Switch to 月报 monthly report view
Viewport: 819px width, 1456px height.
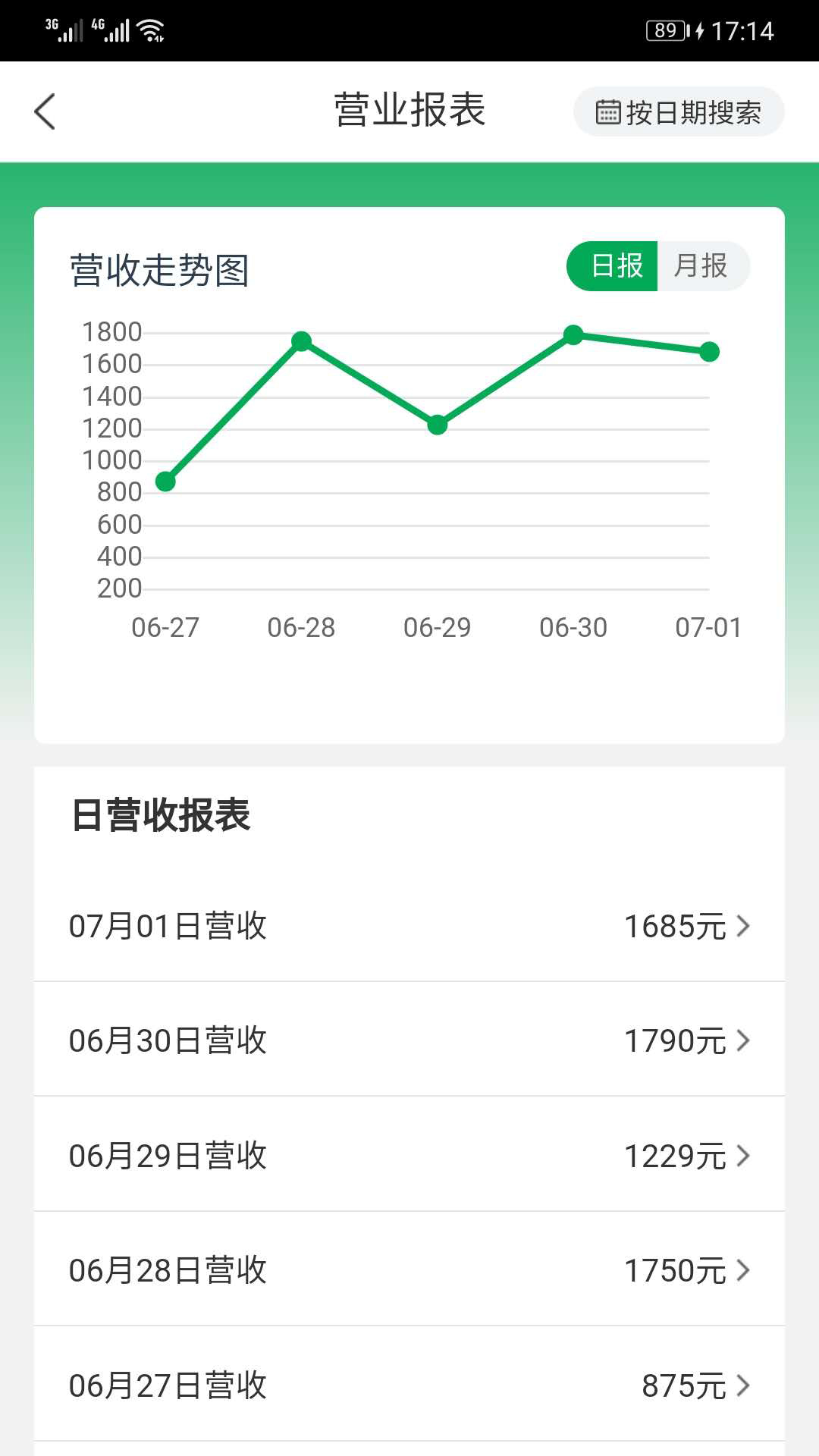[x=701, y=265]
